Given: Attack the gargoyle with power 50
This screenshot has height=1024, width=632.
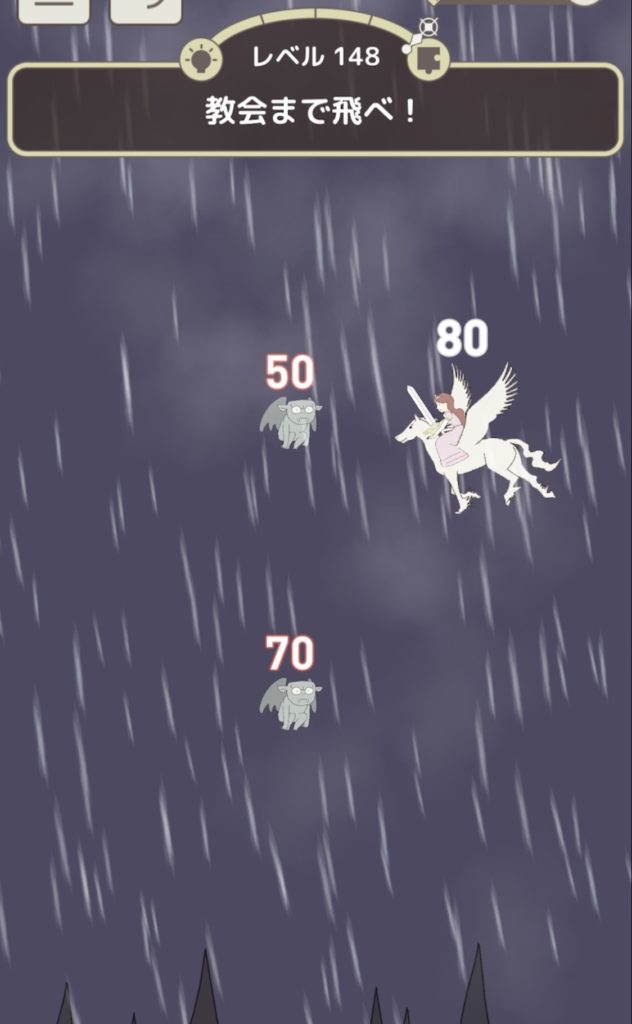Looking at the screenshot, I should click(x=289, y=423).
